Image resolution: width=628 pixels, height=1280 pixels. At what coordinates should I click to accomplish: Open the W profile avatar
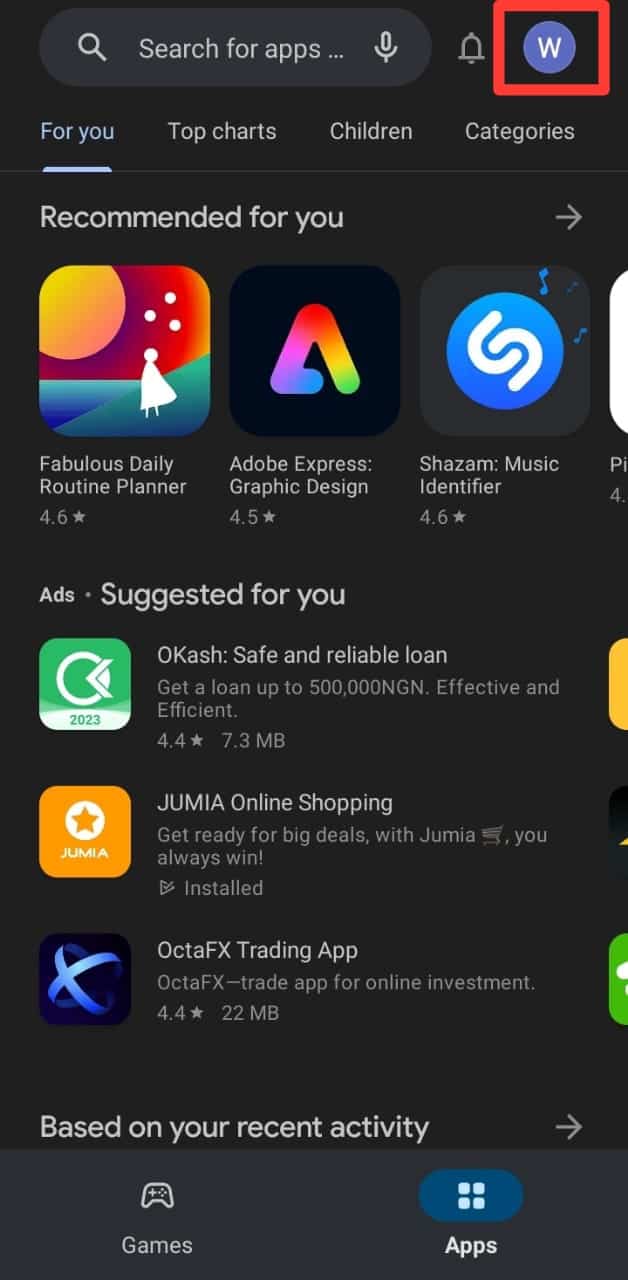click(x=550, y=47)
